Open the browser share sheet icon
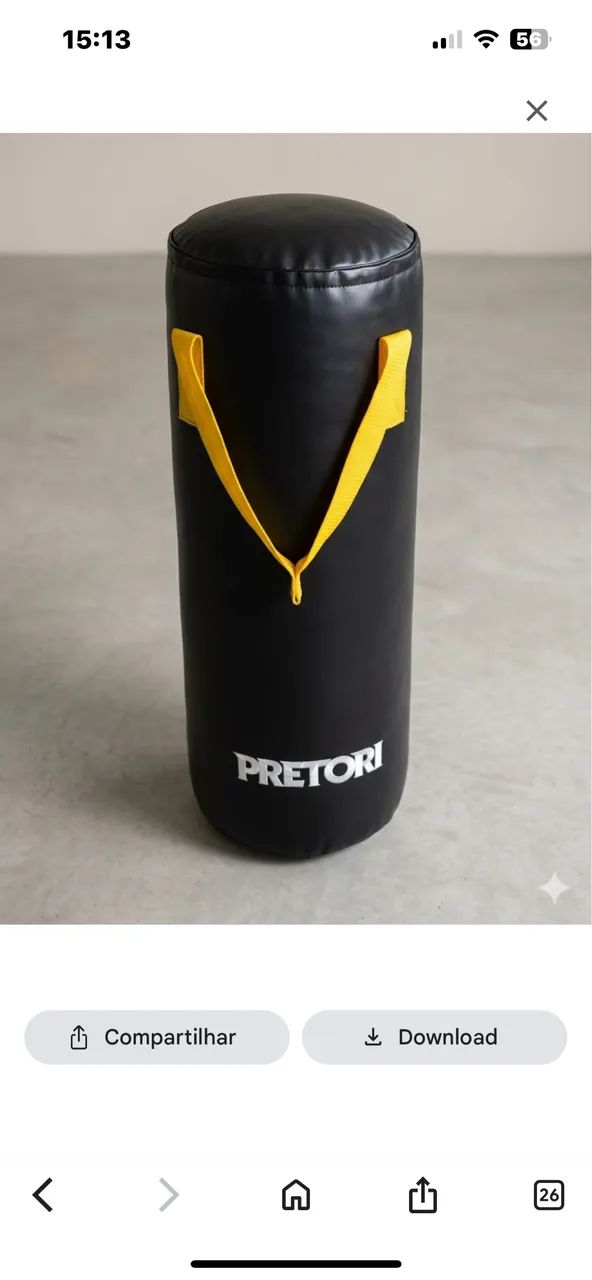This screenshot has width=592, height=1280. click(x=423, y=1194)
